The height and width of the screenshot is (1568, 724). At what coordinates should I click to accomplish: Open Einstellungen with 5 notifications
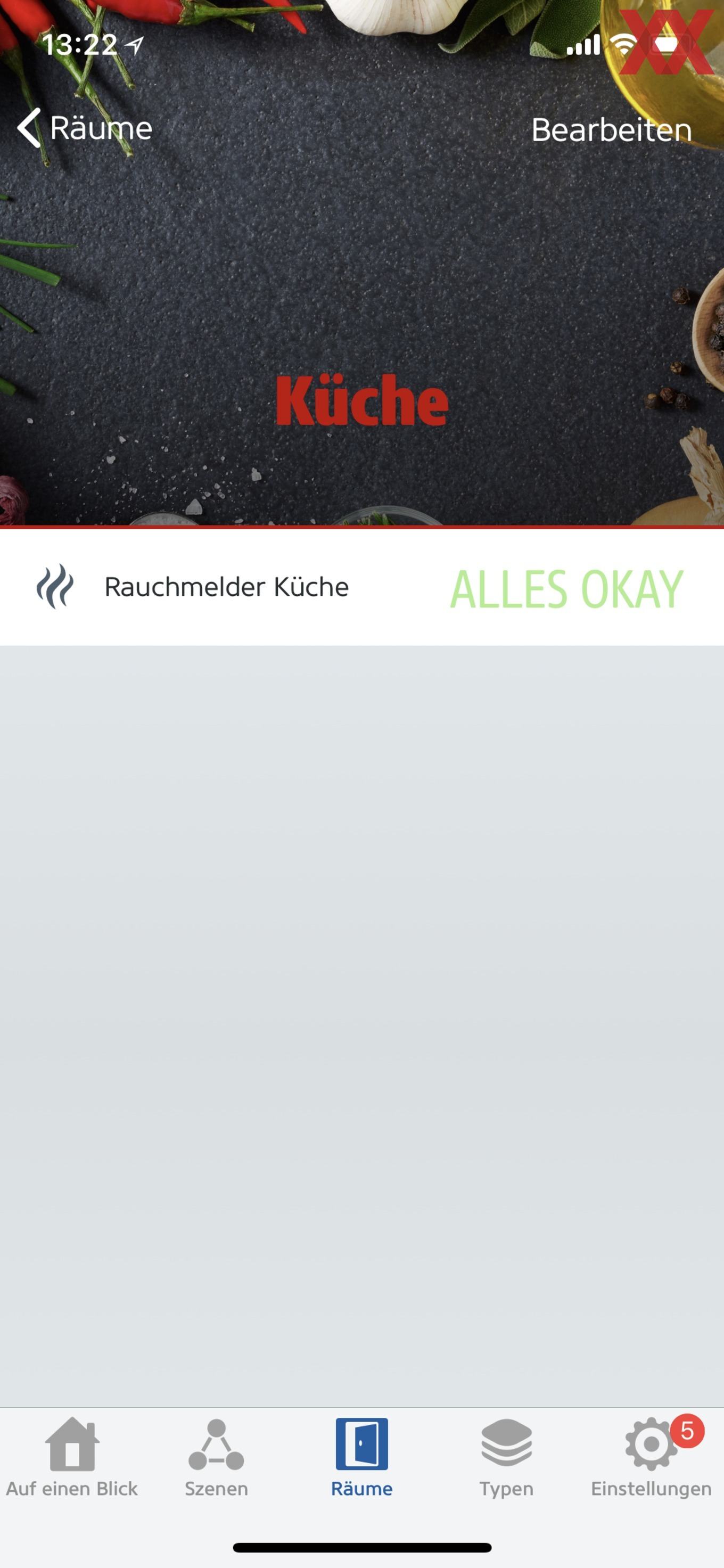pos(651,1458)
